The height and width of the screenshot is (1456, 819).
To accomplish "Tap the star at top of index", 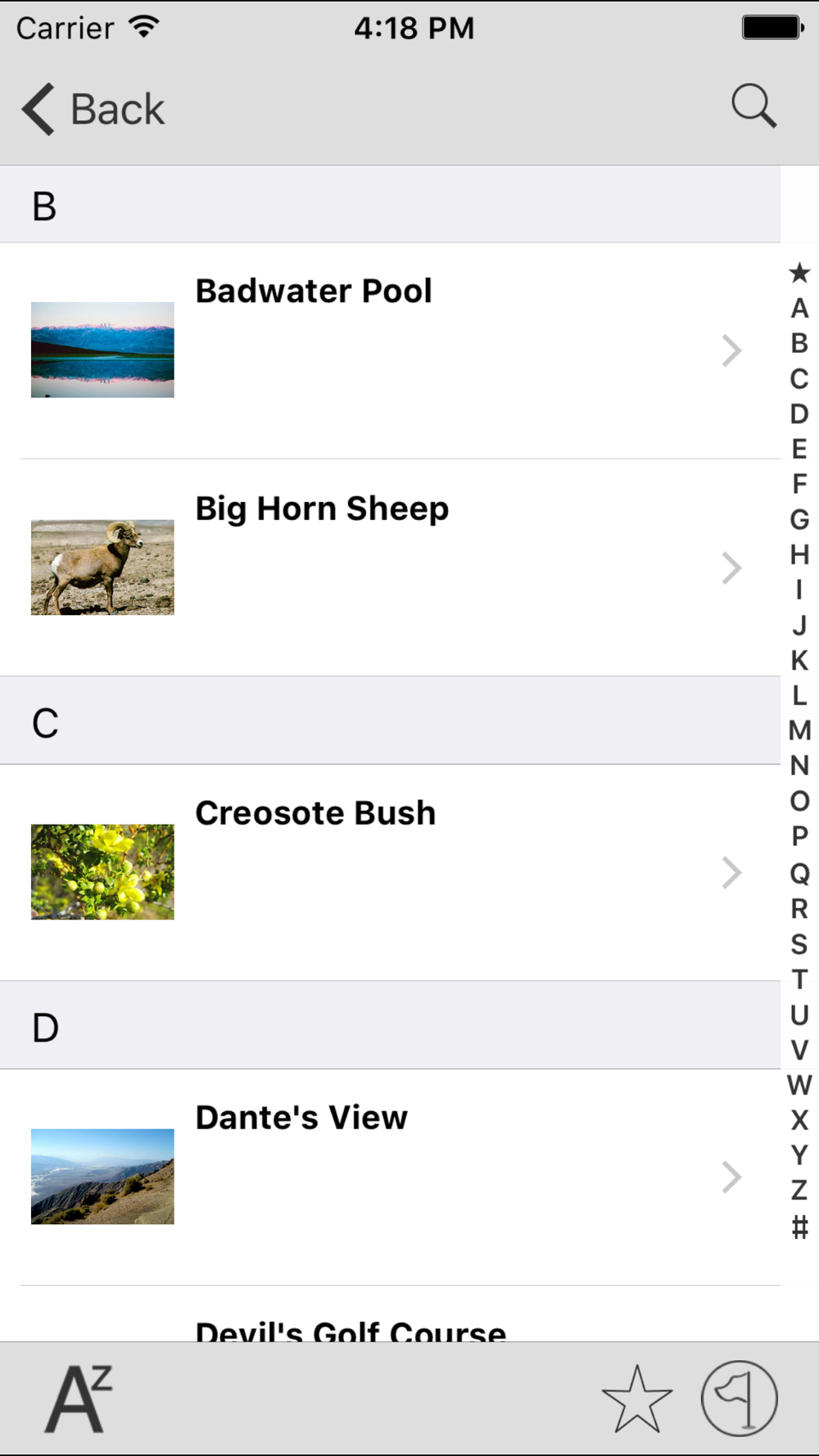I will 799,273.
